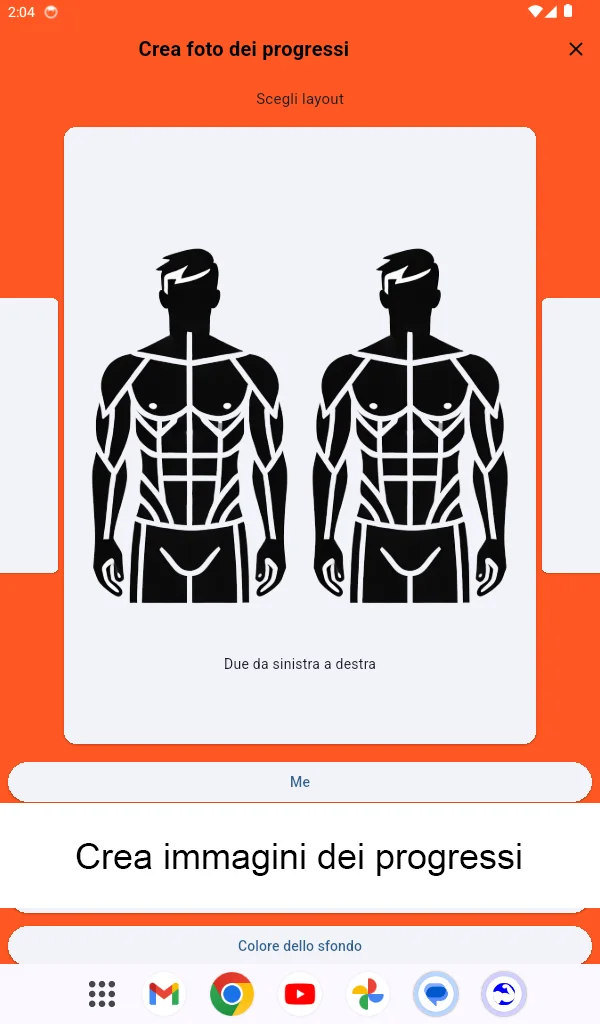
Task: Open Messages from the taskbar
Action: coord(436,994)
